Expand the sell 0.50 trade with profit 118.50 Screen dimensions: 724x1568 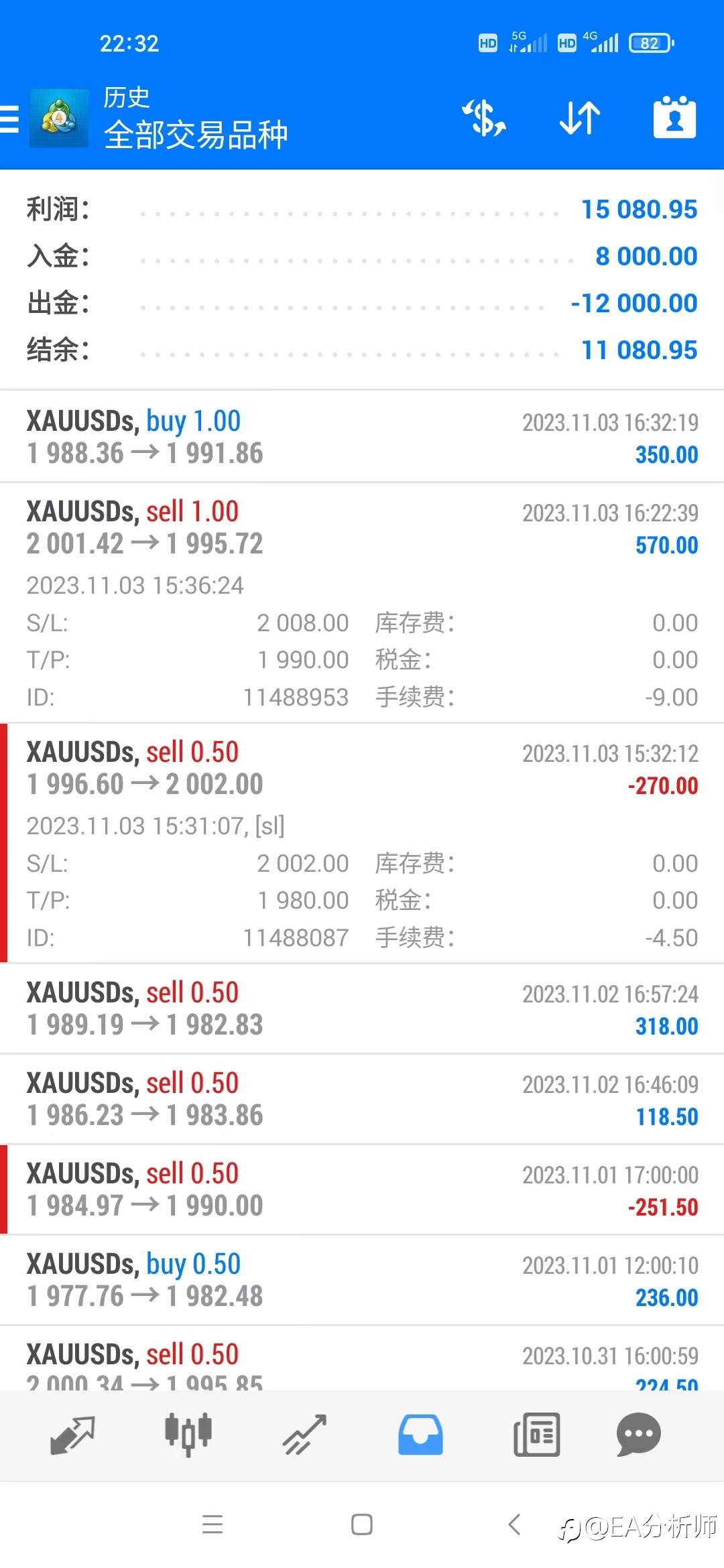pyautogui.click(x=362, y=1099)
